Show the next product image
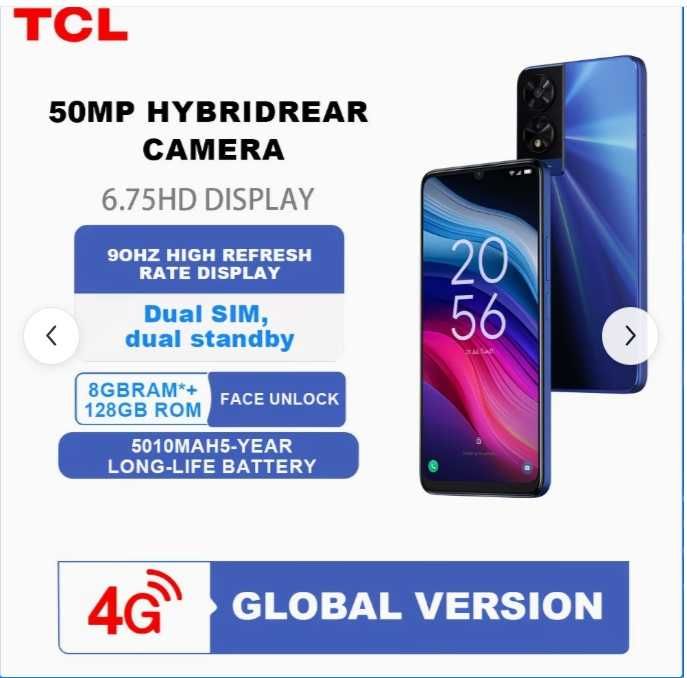The width and height of the screenshot is (687, 678). pos(629,336)
